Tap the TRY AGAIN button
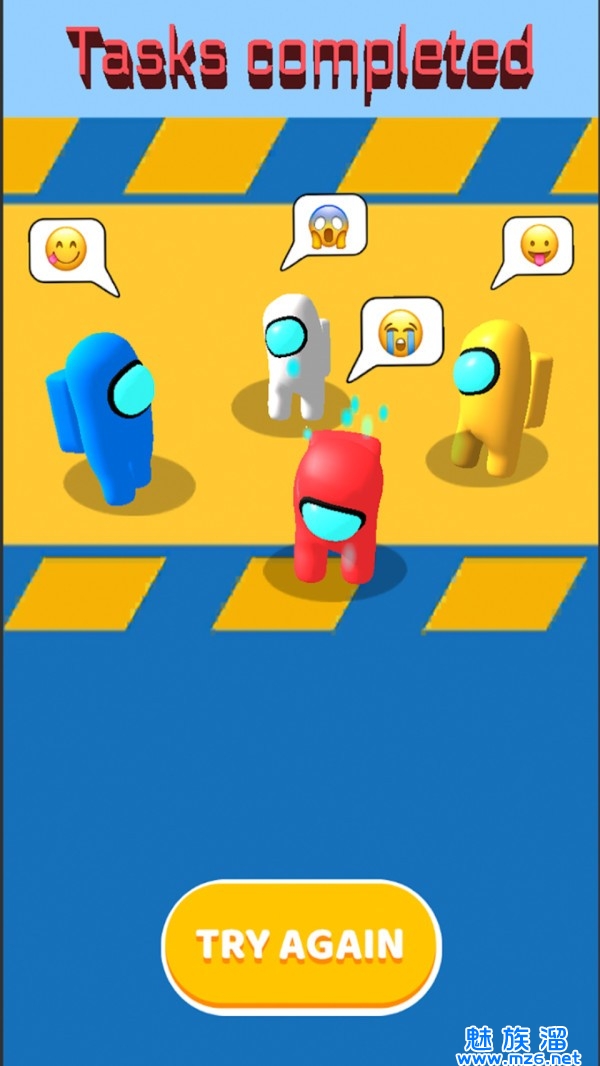 (301, 945)
